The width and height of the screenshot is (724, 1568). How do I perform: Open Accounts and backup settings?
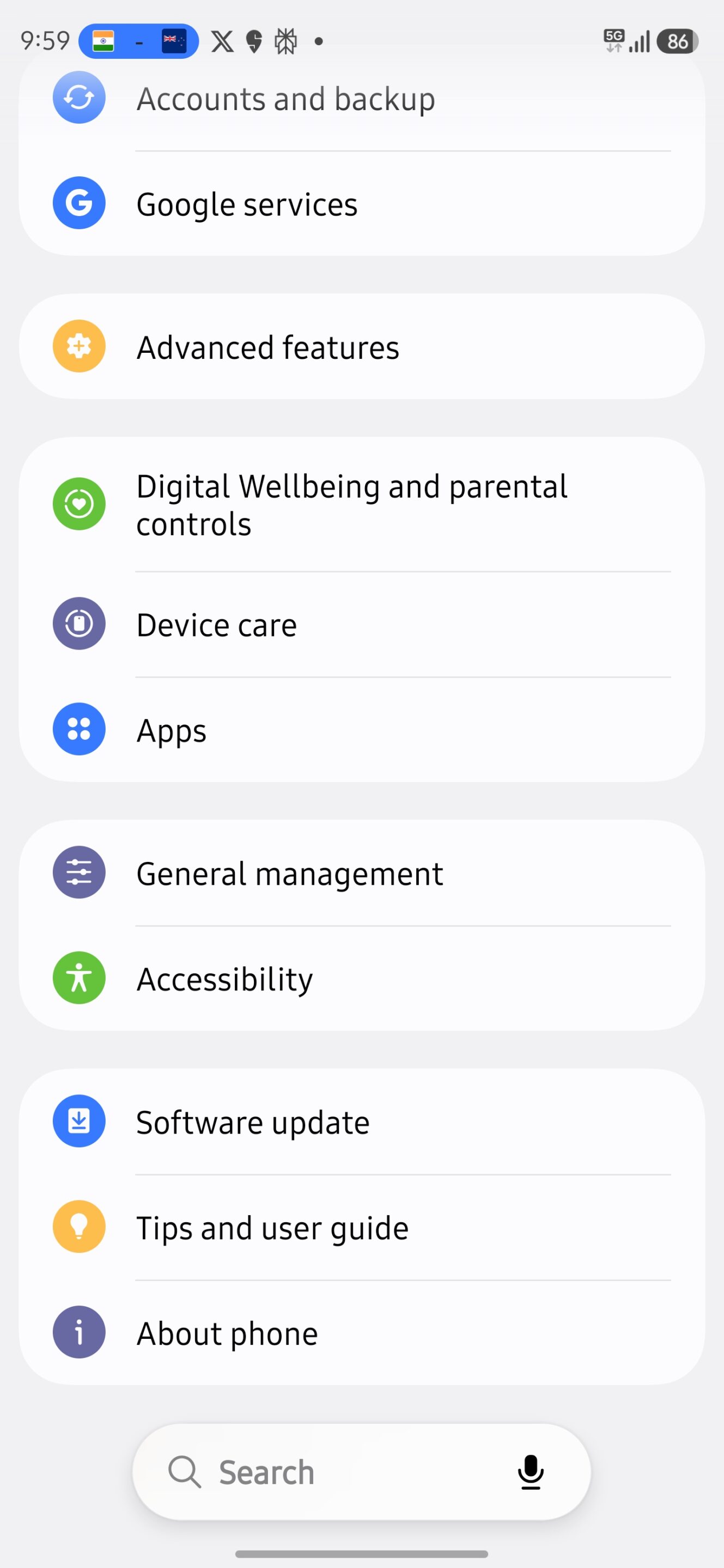coord(285,99)
